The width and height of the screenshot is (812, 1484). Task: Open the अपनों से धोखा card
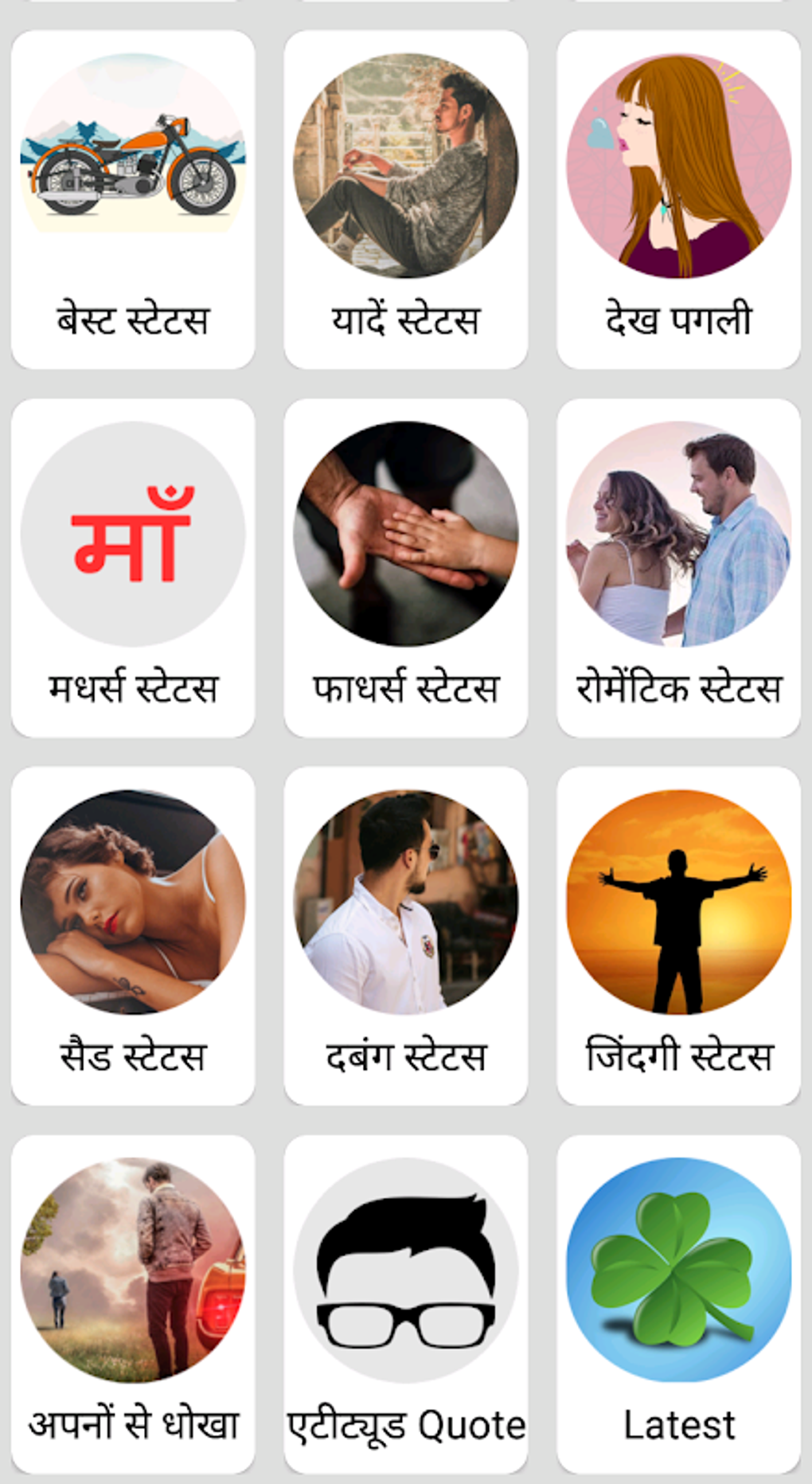point(133,1303)
